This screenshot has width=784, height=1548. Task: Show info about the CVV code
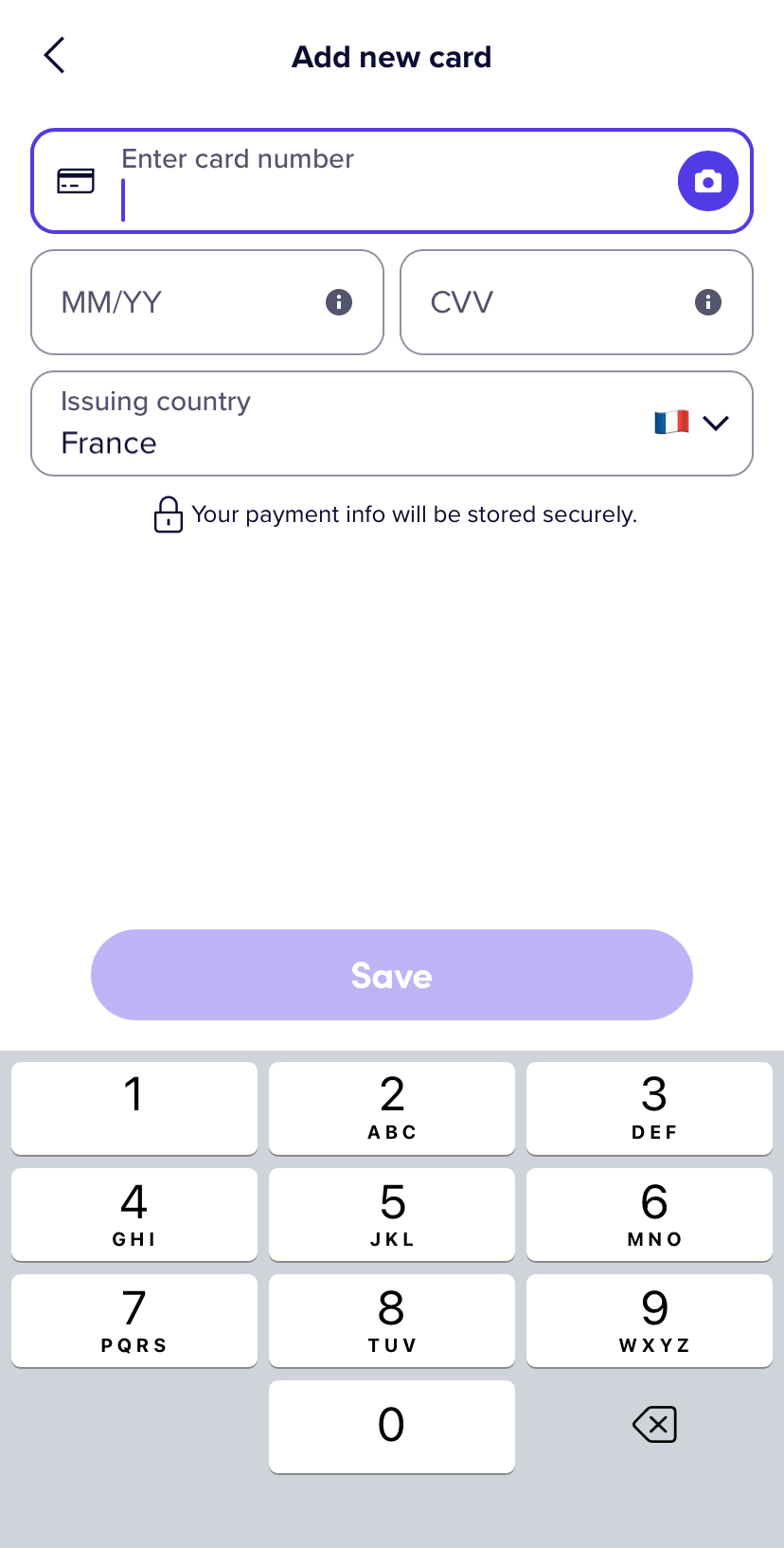coord(707,302)
